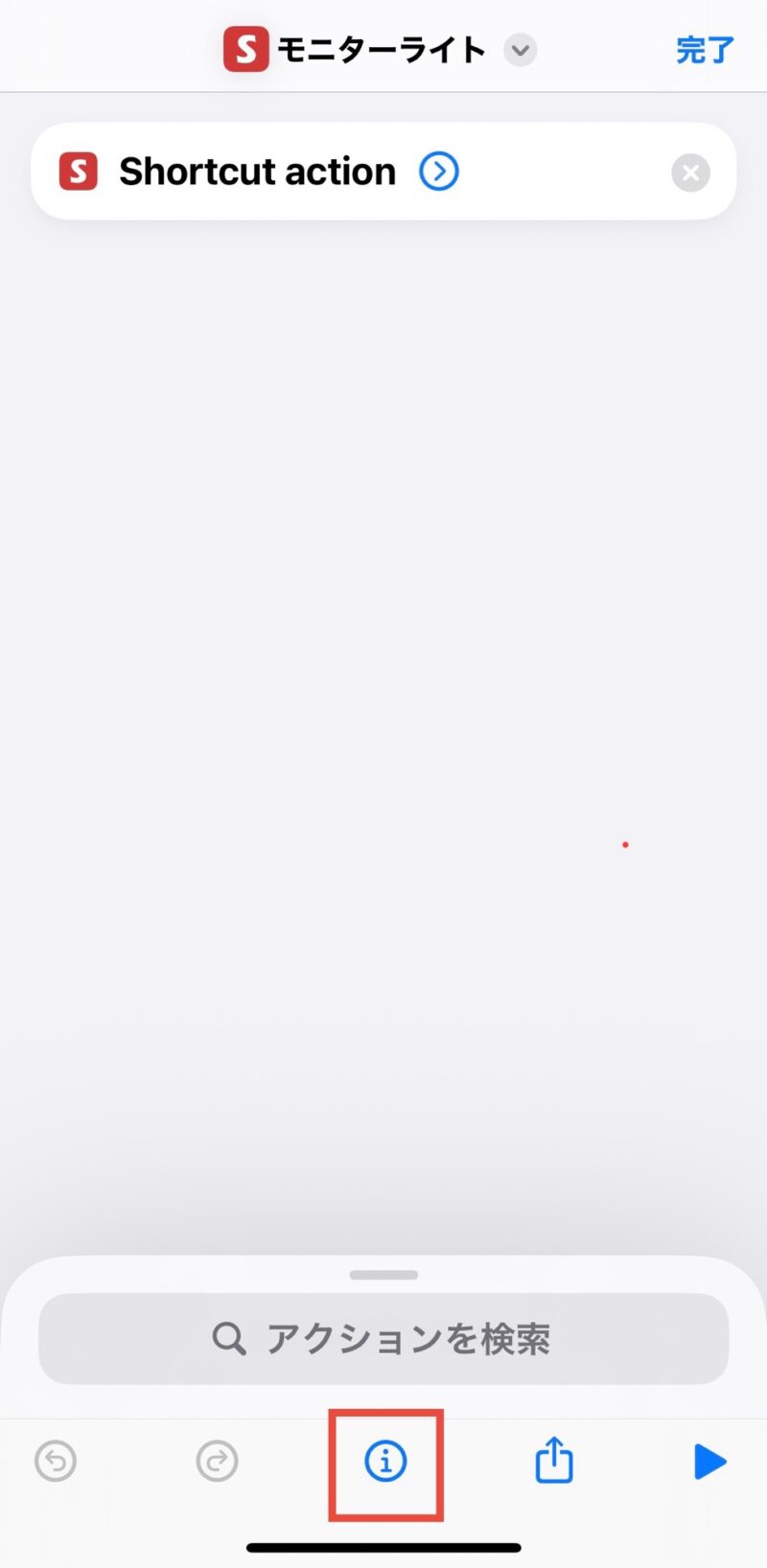Tap 完了 to finish editing
The image size is (767, 1568).
pos(705,50)
